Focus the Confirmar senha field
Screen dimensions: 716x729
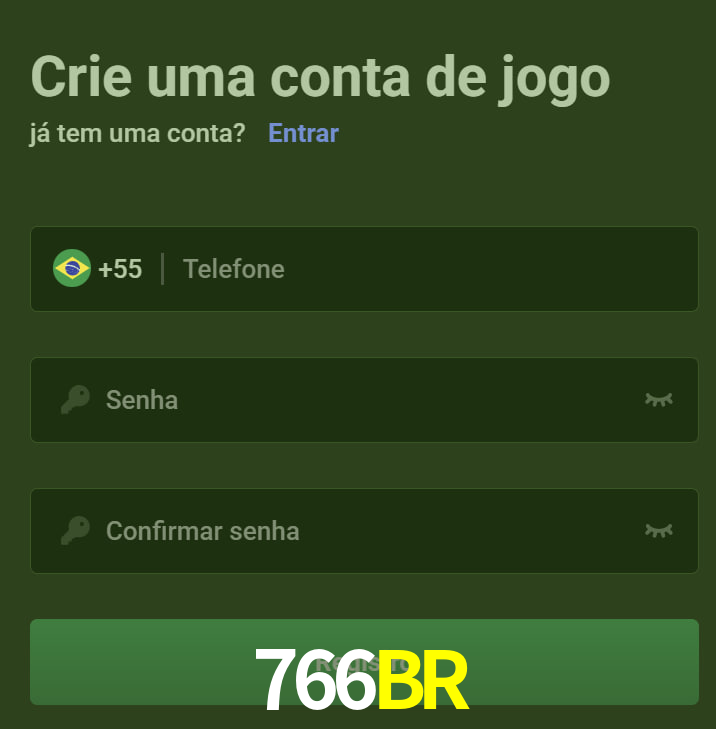[370, 531]
